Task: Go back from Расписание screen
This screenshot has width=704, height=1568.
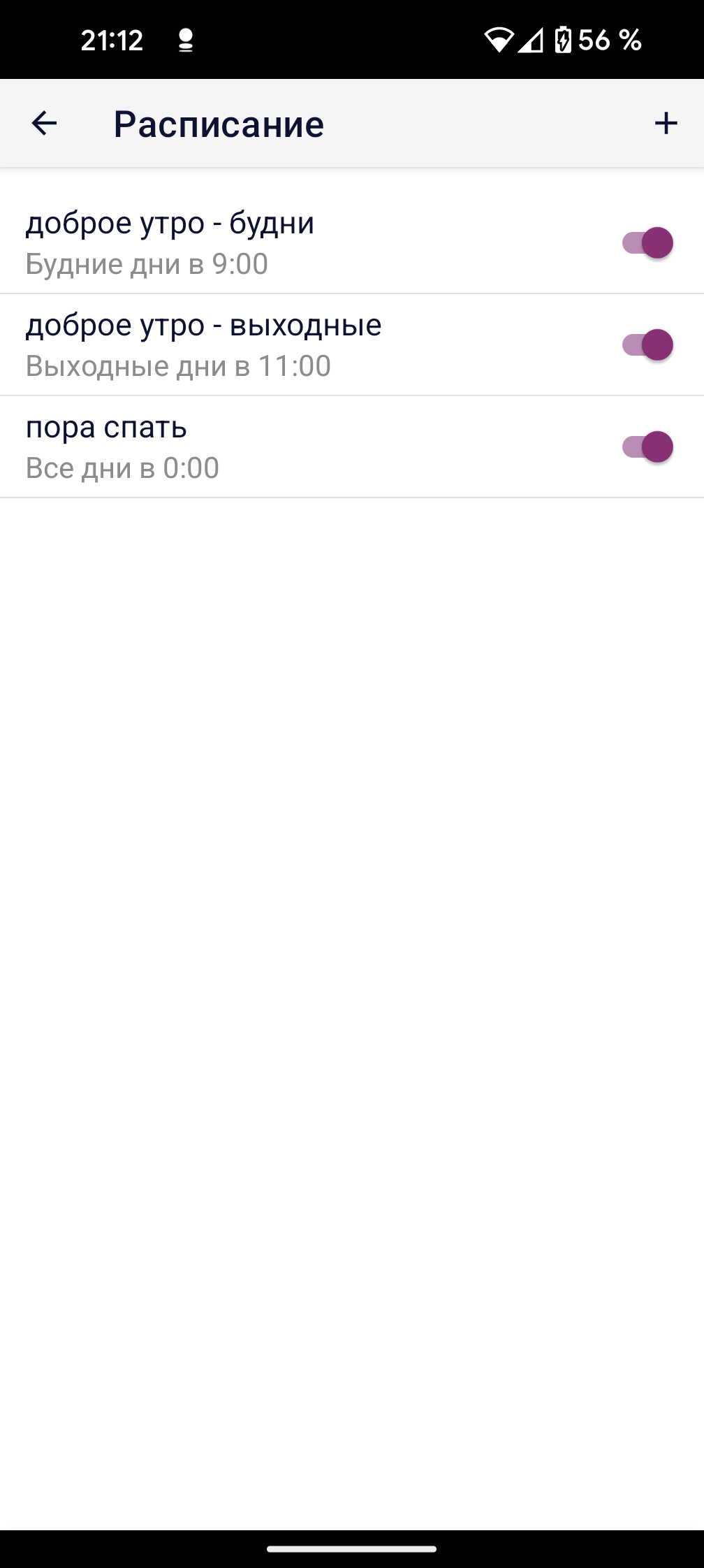Action: (x=44, y=124)
